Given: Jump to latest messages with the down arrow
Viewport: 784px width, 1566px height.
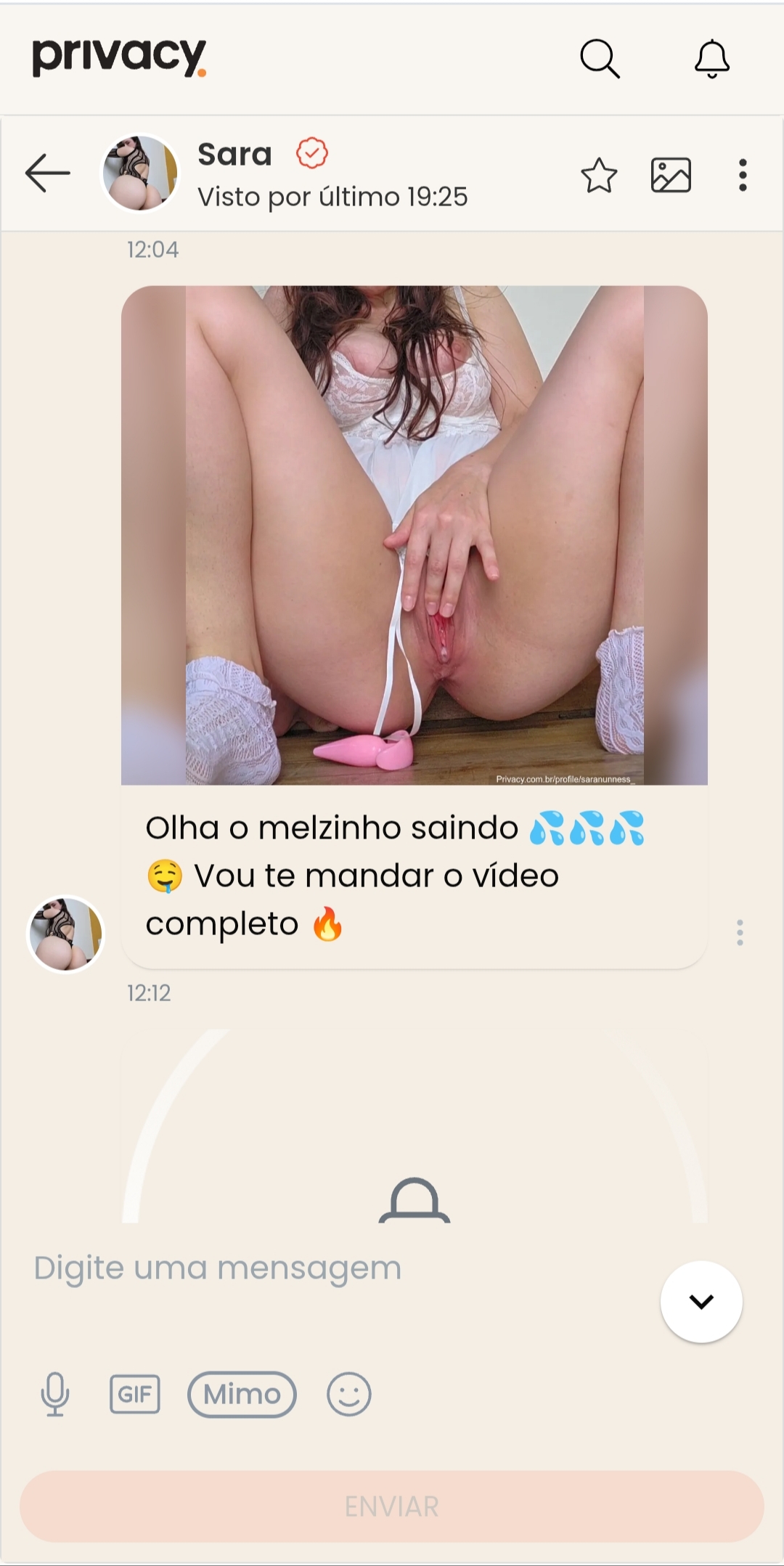Looking at the screenshot, I should (x=701, y=1302).
